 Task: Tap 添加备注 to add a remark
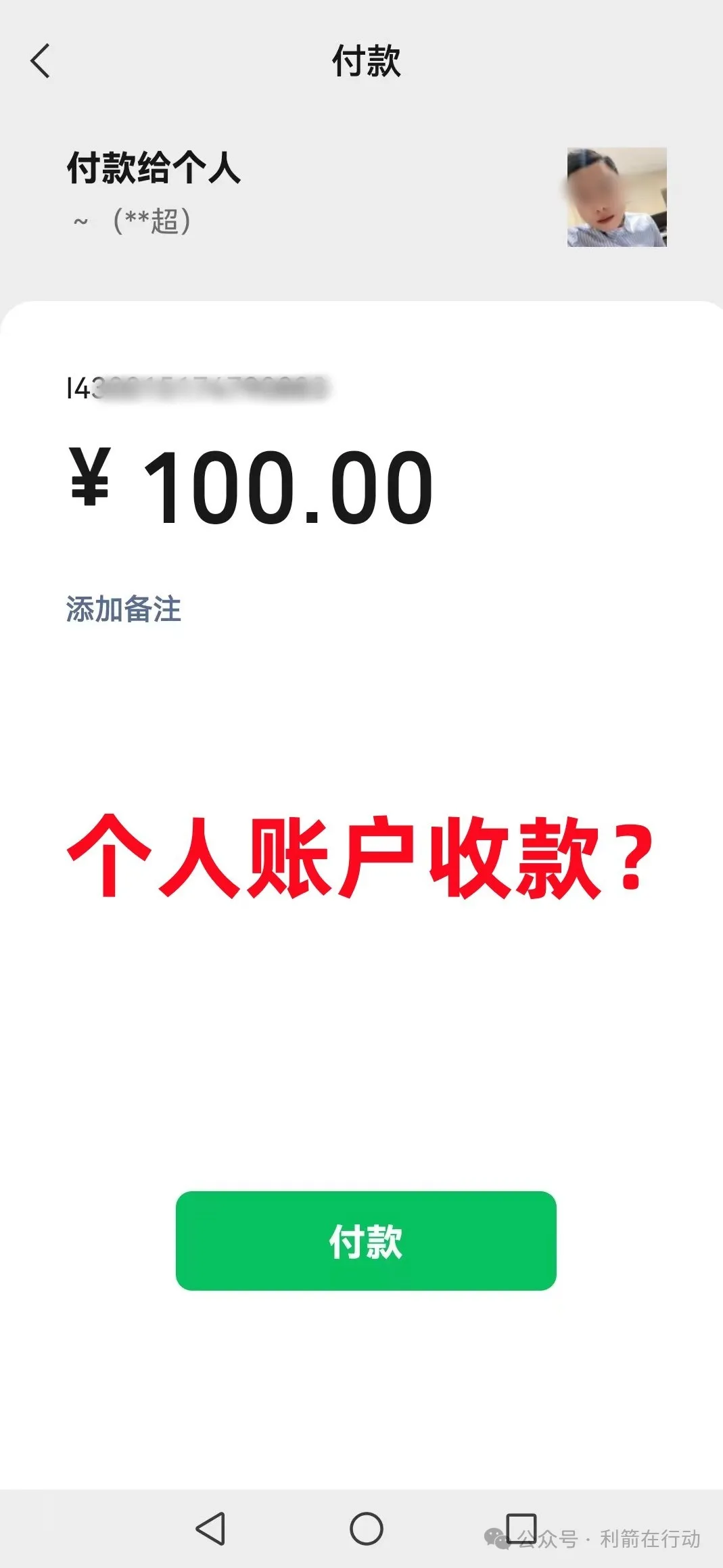pyautogui.click(x=124, y=609)
